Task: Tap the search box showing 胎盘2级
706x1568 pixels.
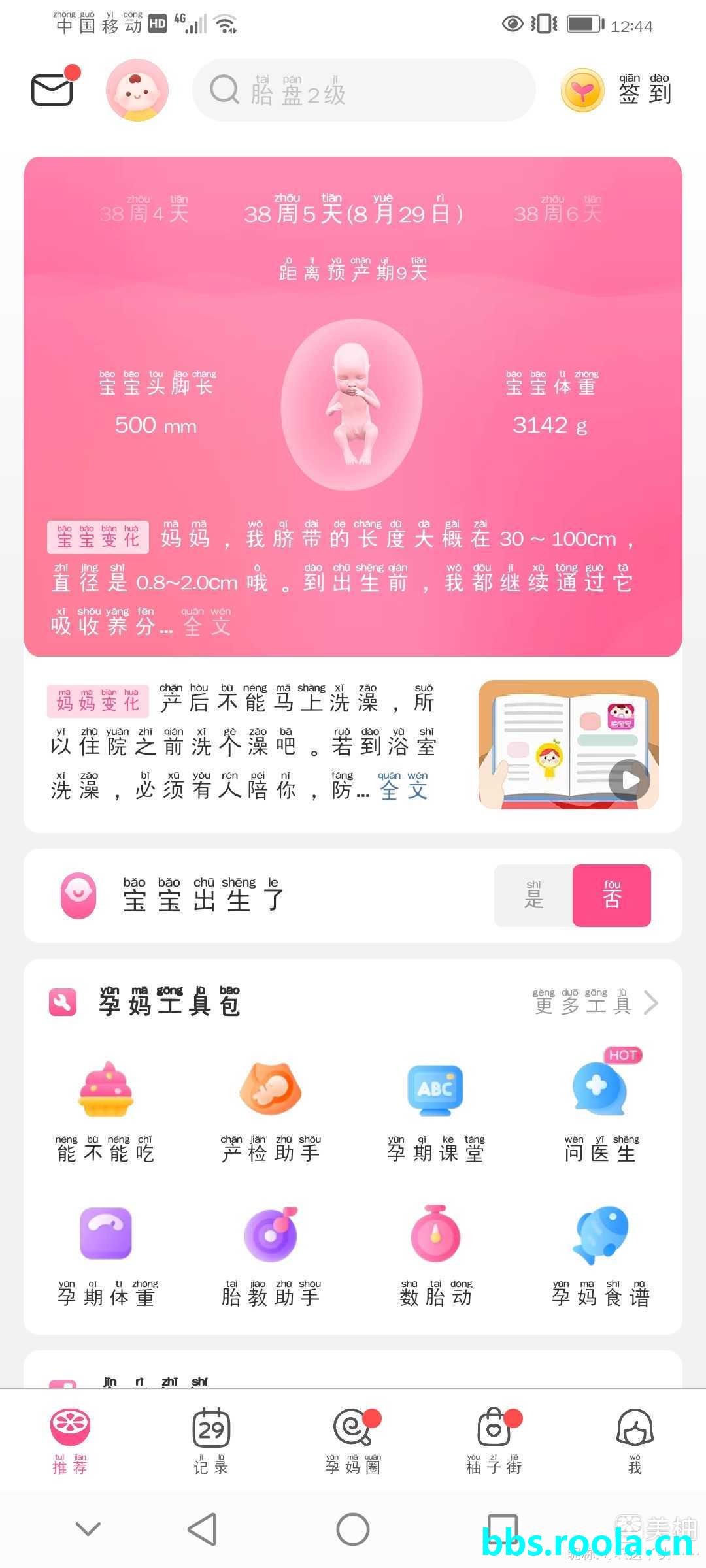Action: pyautogui.click(x=363, y=90)
